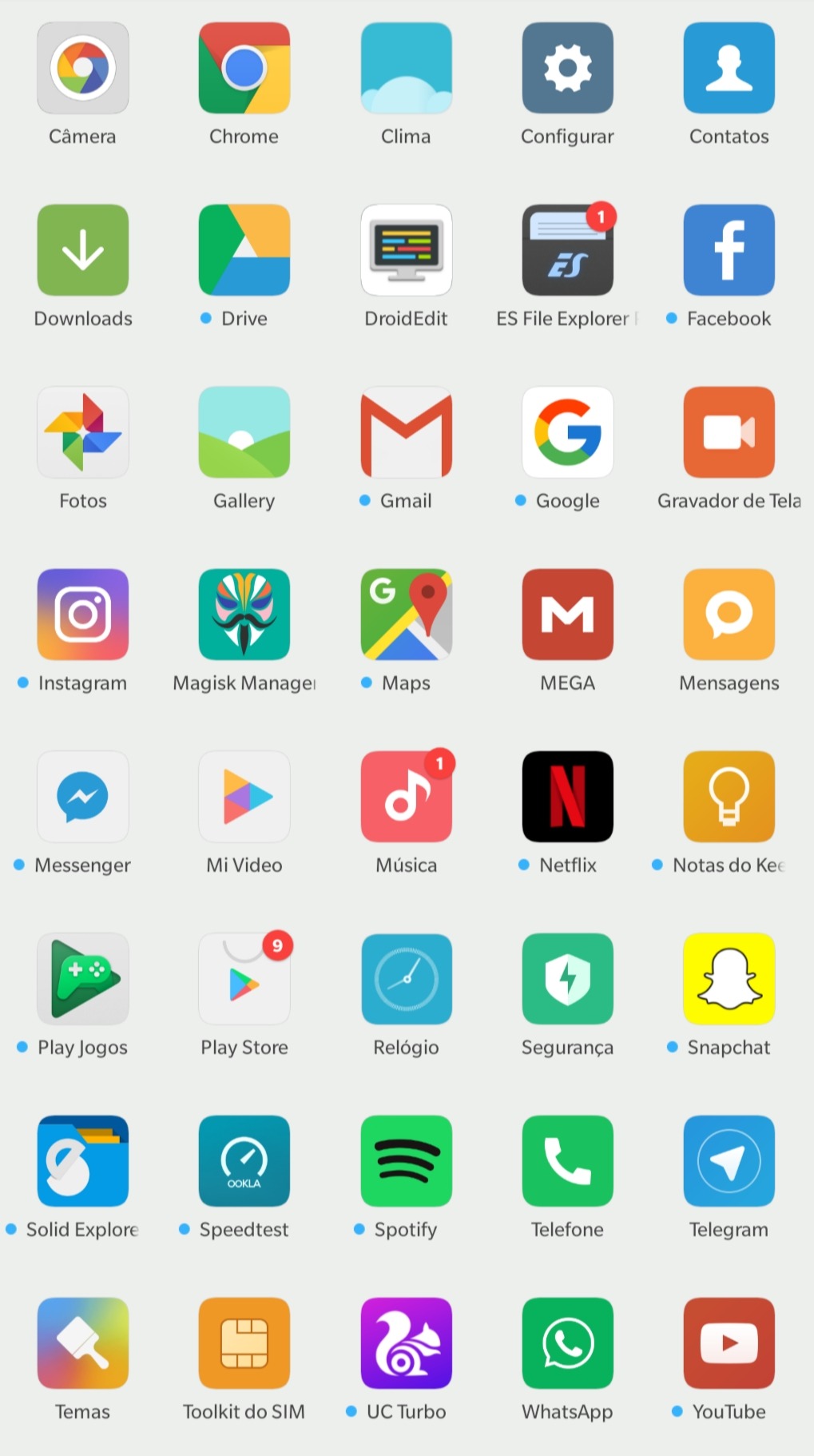Open Spotify

click(x=406, y=1161)
